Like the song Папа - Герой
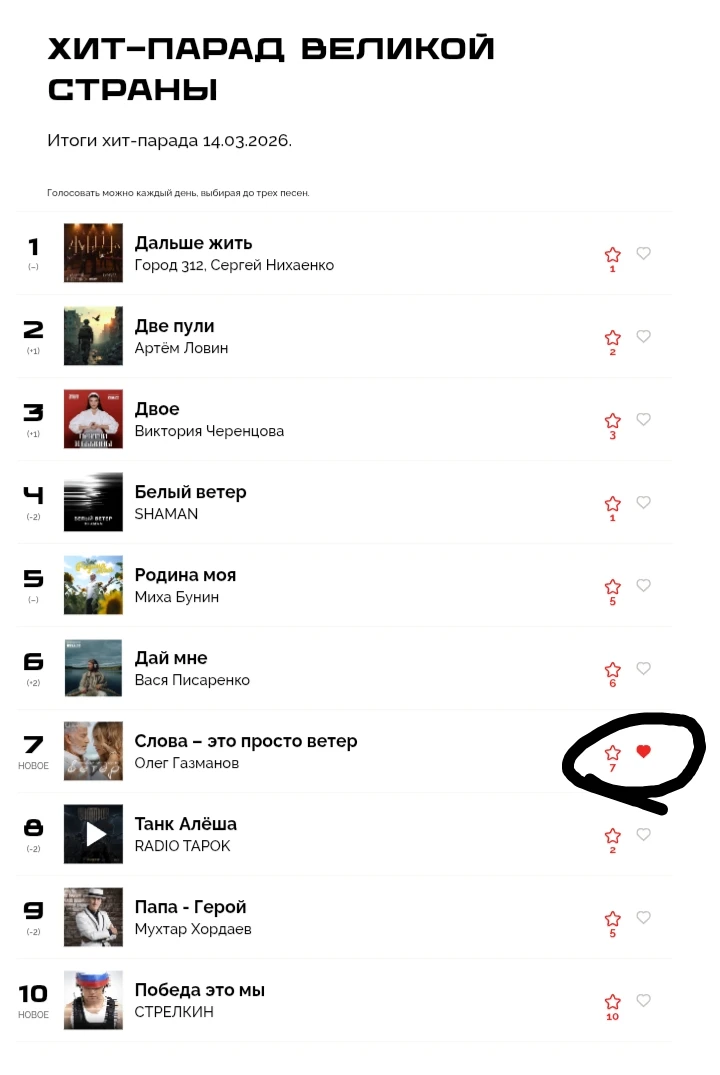This screenshot has height=1075, width=720. point(643,917)
